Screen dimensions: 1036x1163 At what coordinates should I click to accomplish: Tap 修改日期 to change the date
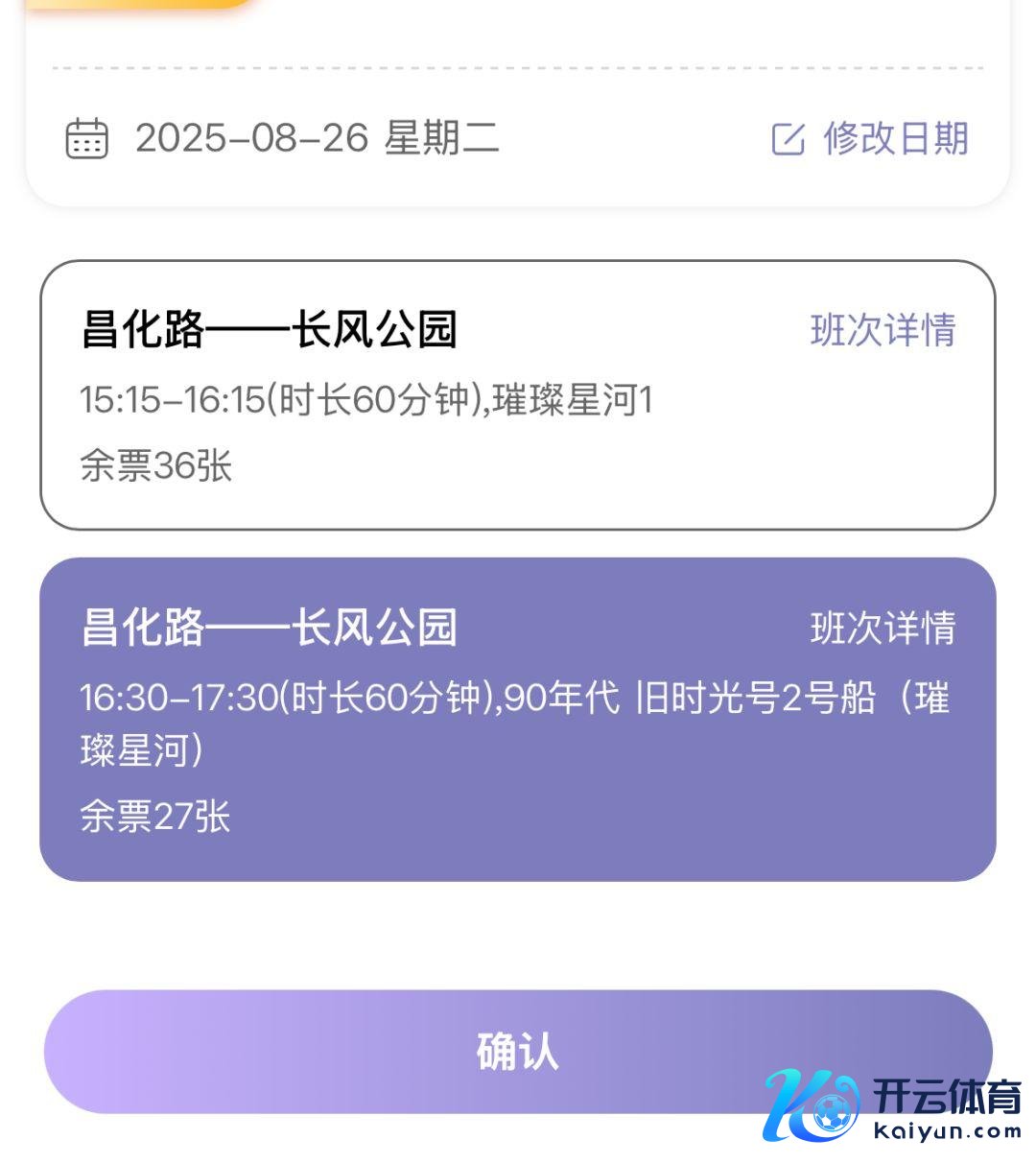[871, 139]
